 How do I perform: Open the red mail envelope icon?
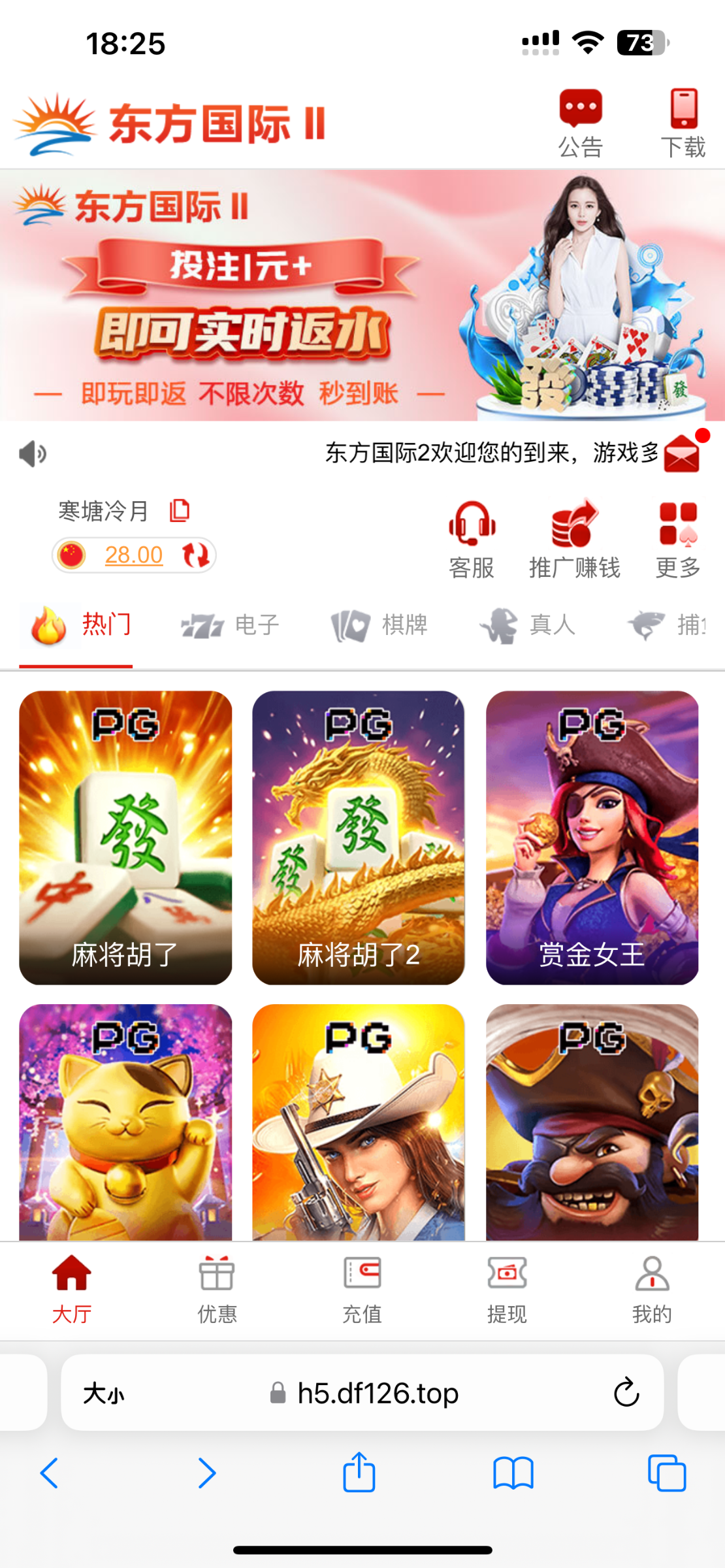(682, 453)
